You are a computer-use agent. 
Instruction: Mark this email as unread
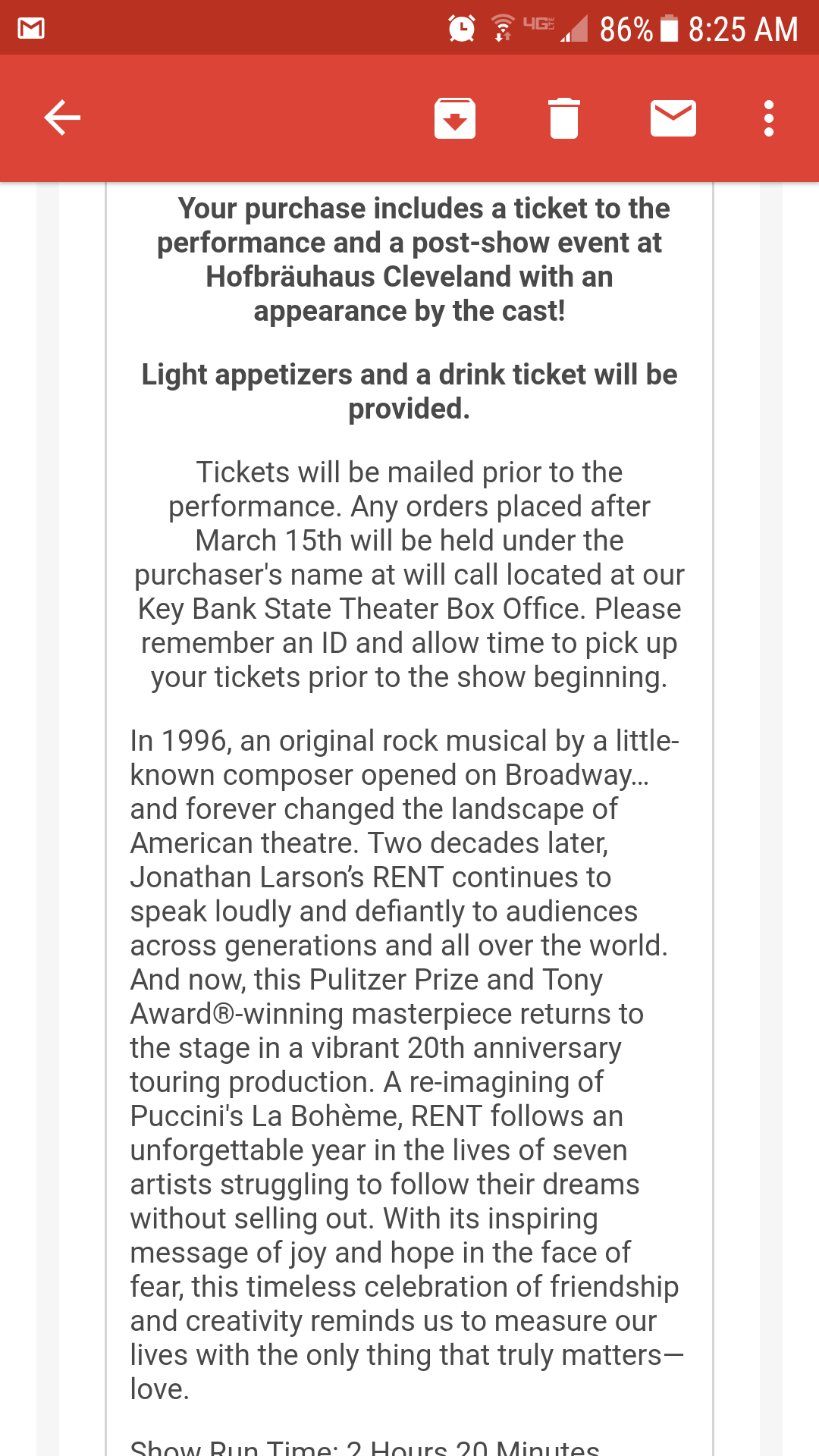coord(673,118)
